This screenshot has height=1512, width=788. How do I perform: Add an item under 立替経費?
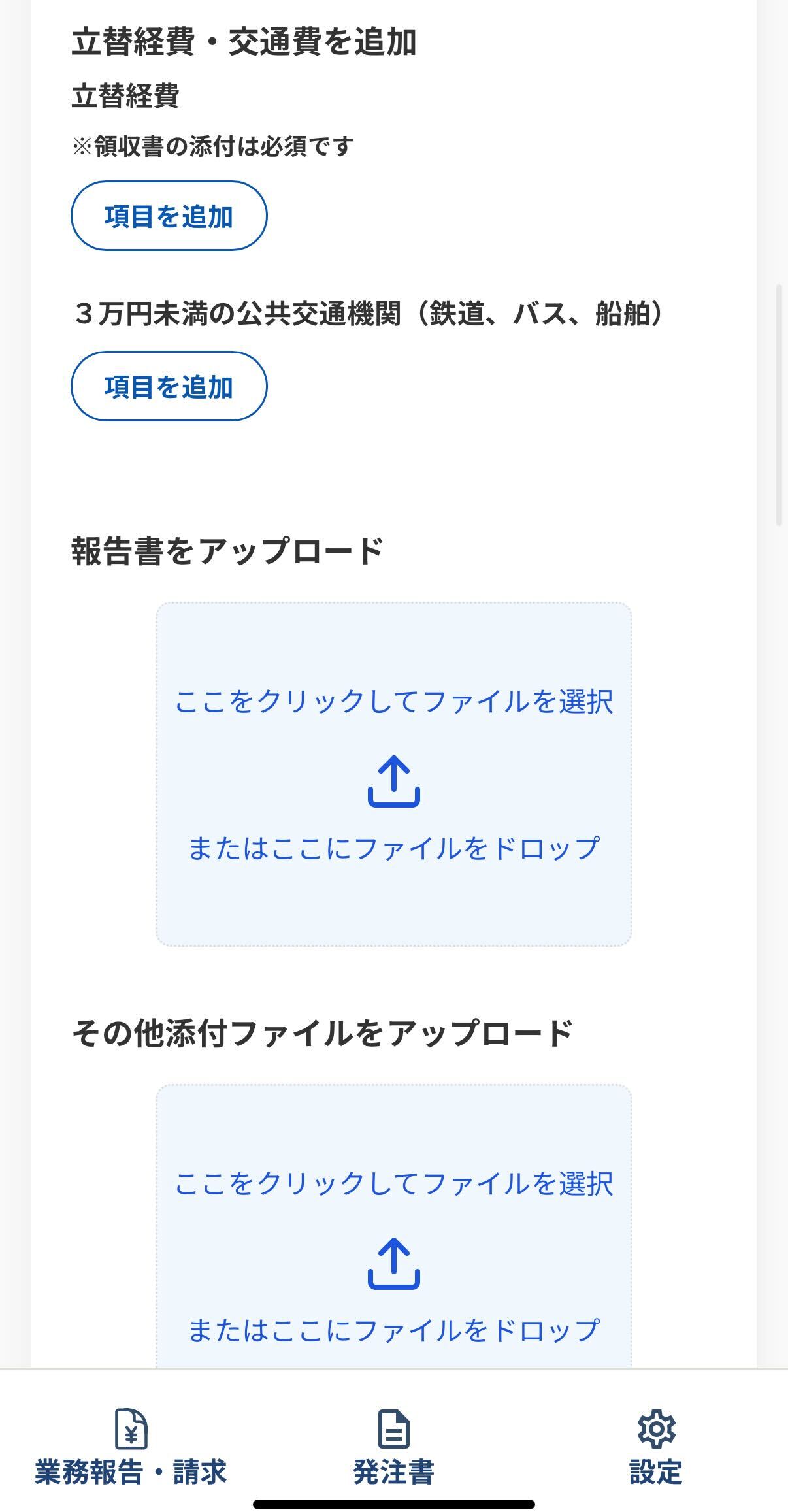click(169, 216)
